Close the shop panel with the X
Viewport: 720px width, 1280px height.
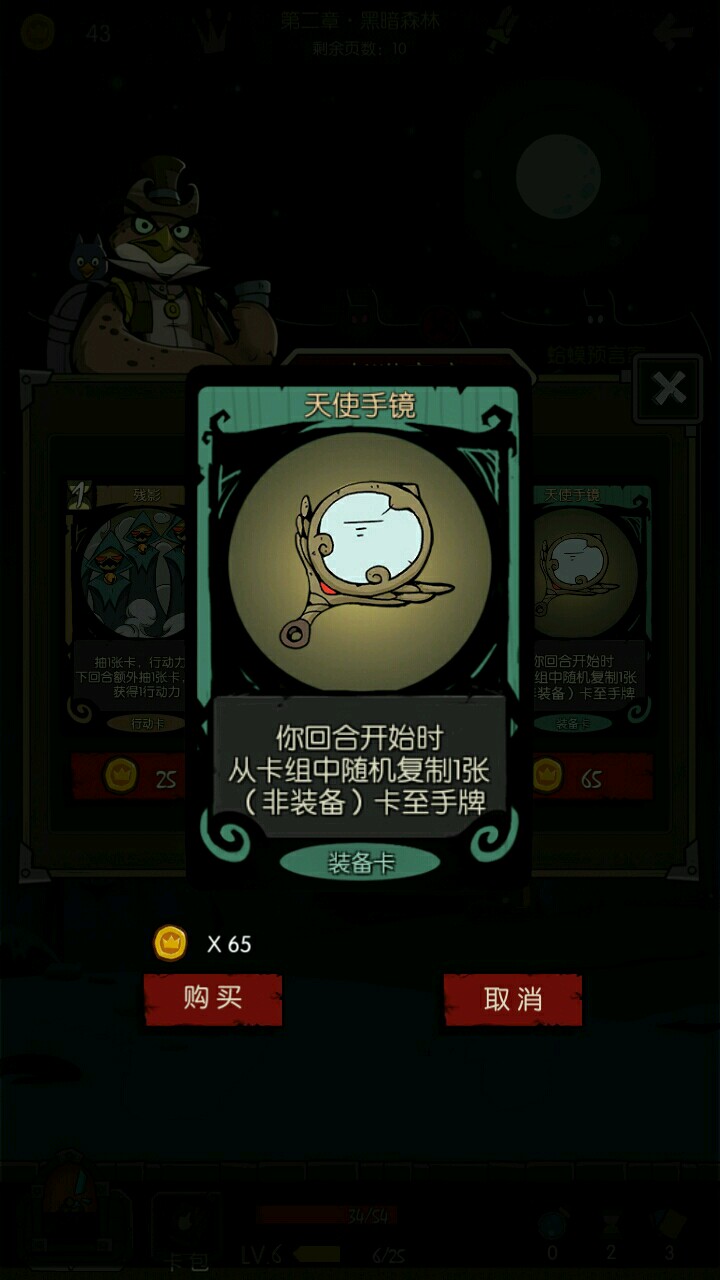click(x=668, y=388)
